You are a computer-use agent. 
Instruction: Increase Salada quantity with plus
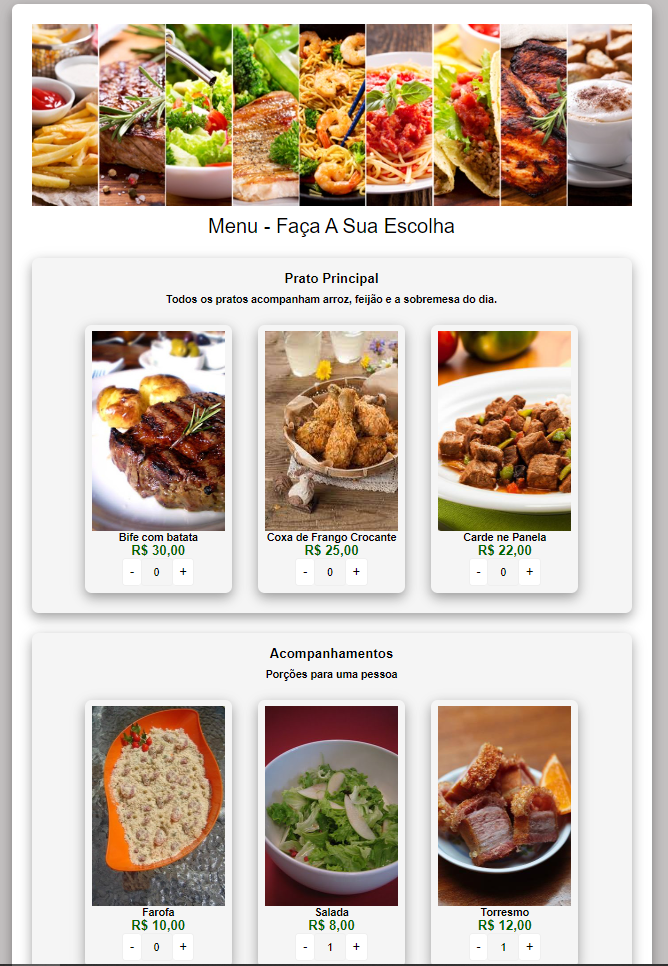point(356,947)
